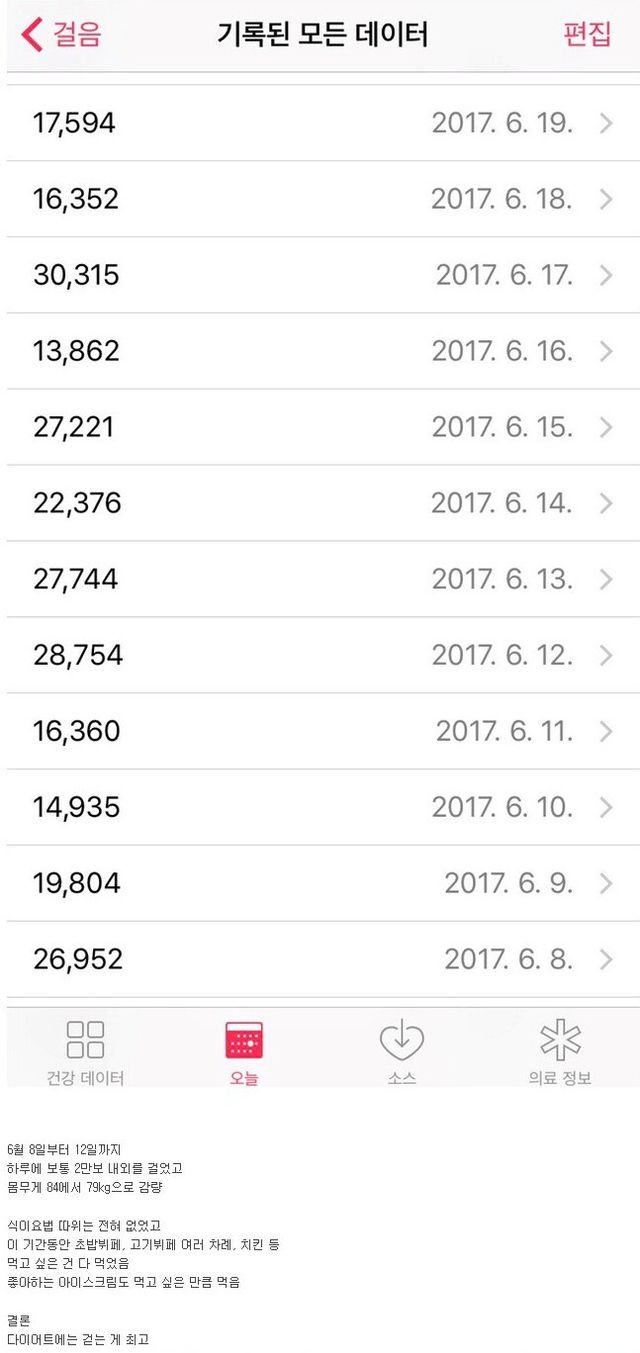
Task: Switch to the 건강 데이터 tab
Action: 85,1051
